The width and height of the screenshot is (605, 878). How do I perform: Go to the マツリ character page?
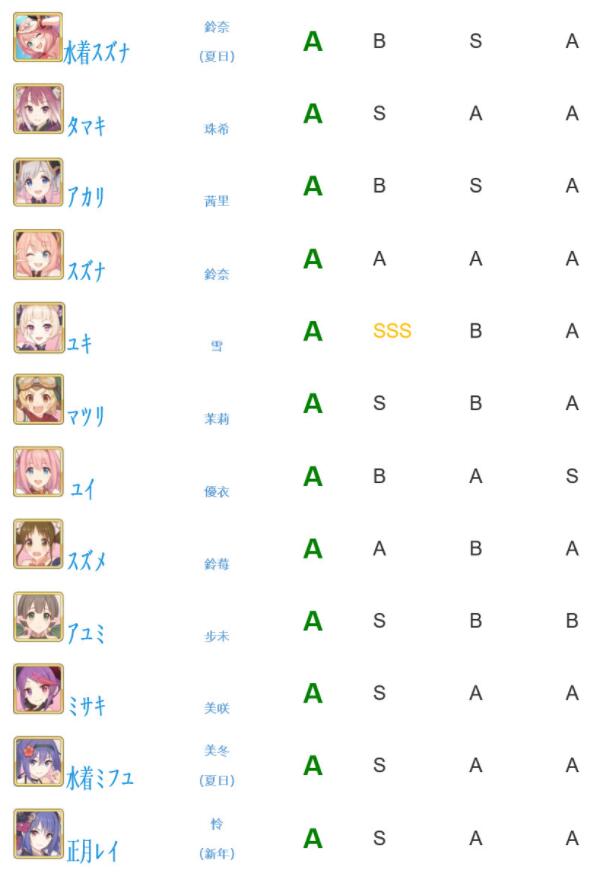[86, 416]
